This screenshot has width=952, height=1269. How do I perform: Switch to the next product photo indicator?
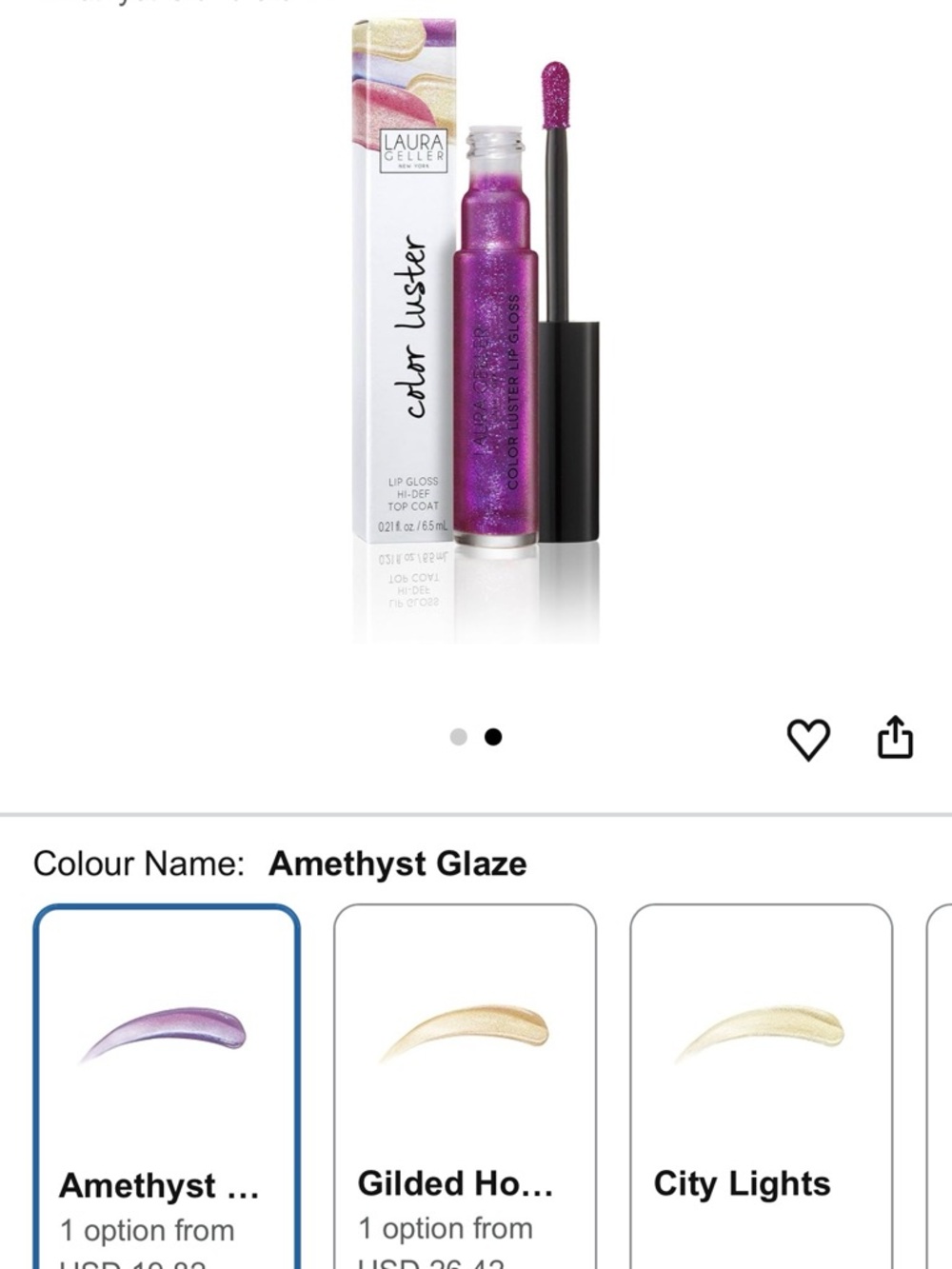(493, 737)
